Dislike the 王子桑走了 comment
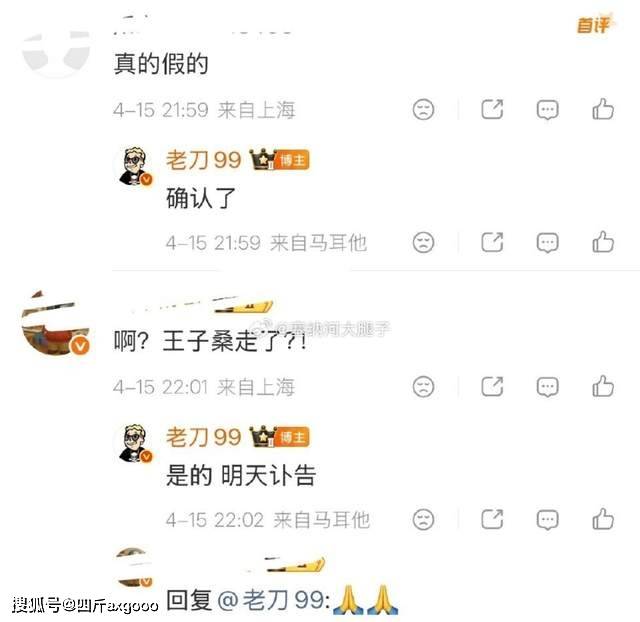This screenshot has width=640, height=622. point(424,386)
